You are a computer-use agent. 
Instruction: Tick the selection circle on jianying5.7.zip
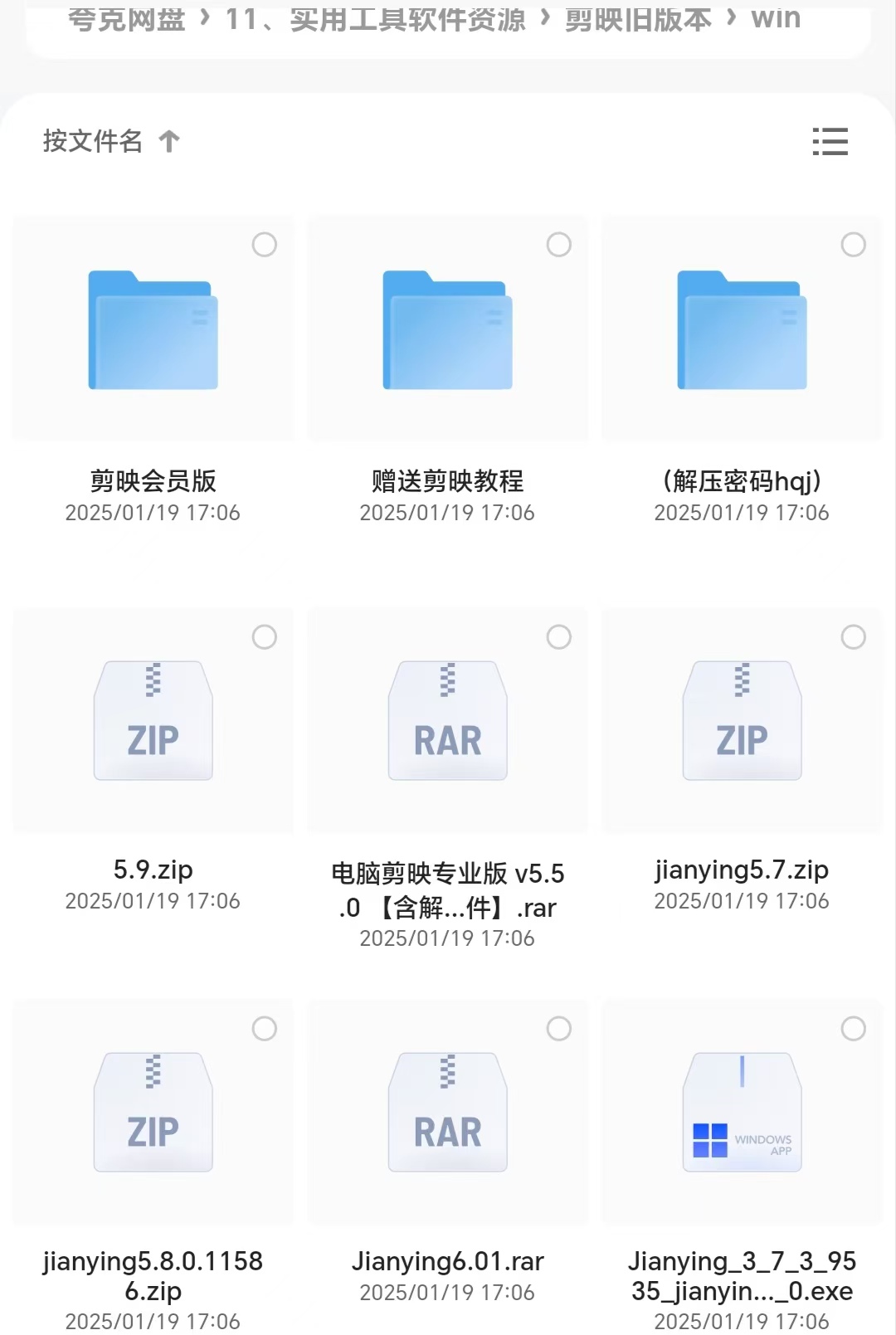pos(853,637)
